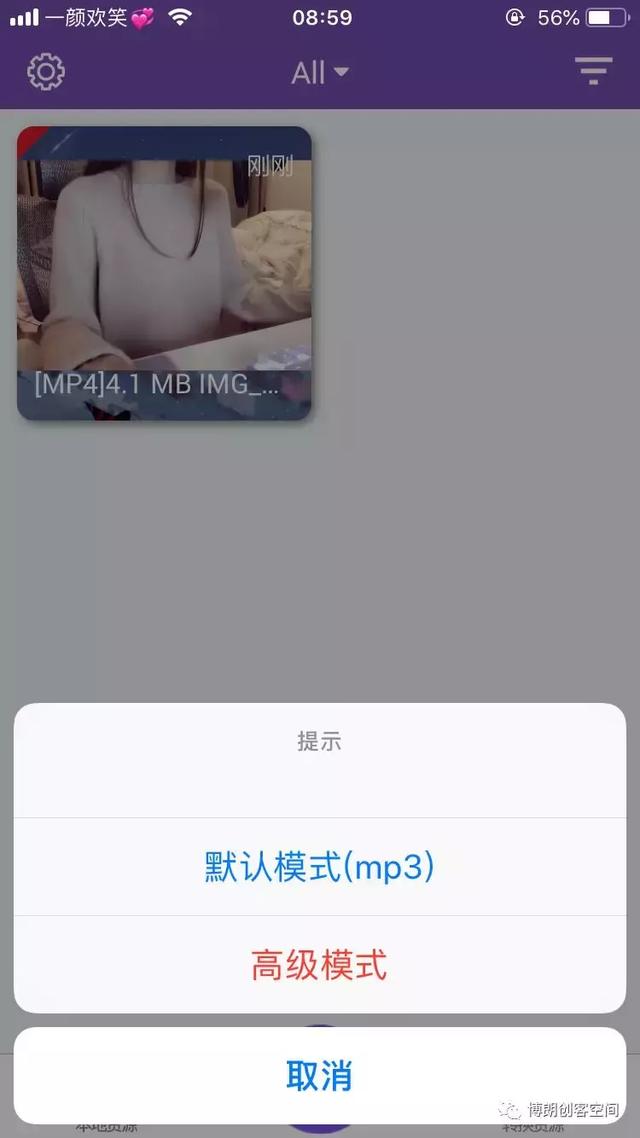Screen dimensions: 640x1138
Task: Select 高级模式 option
Action: 319,965
